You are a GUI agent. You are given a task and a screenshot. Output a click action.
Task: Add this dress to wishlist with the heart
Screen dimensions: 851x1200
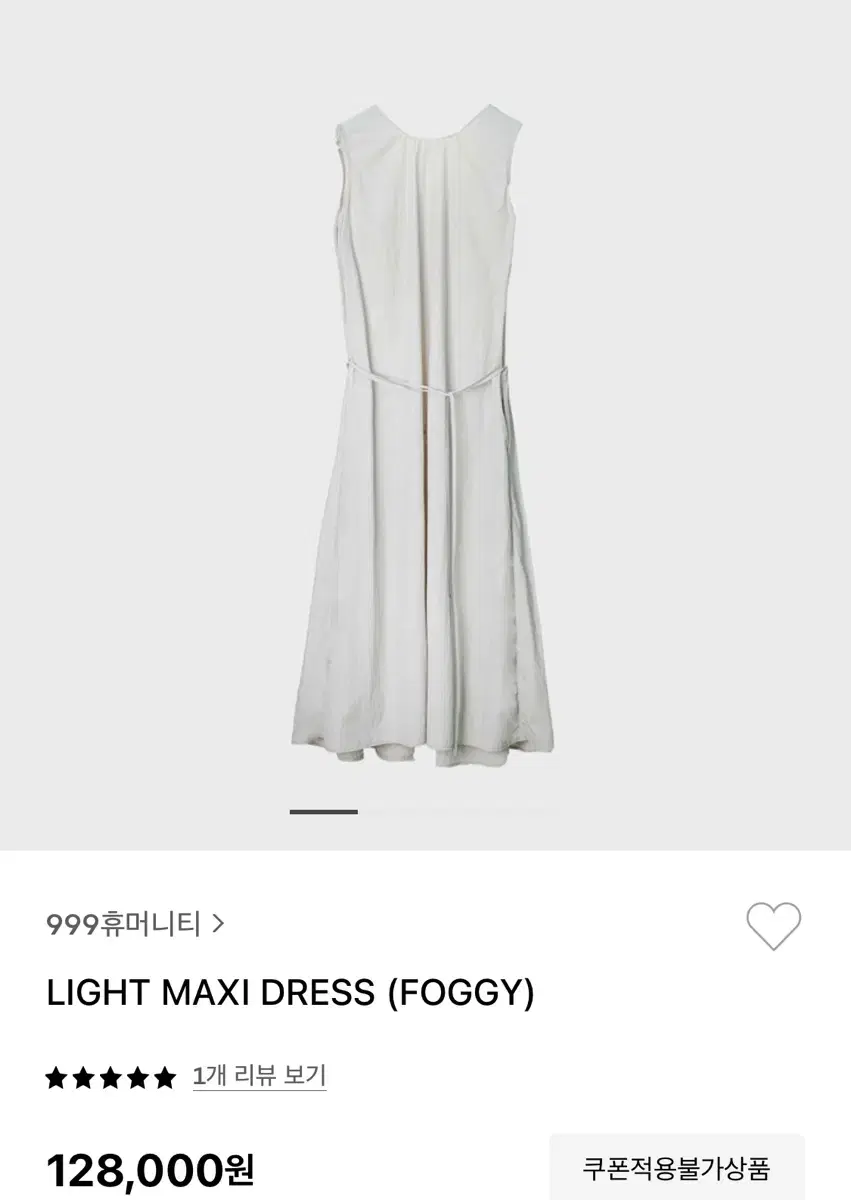[773, 926]
